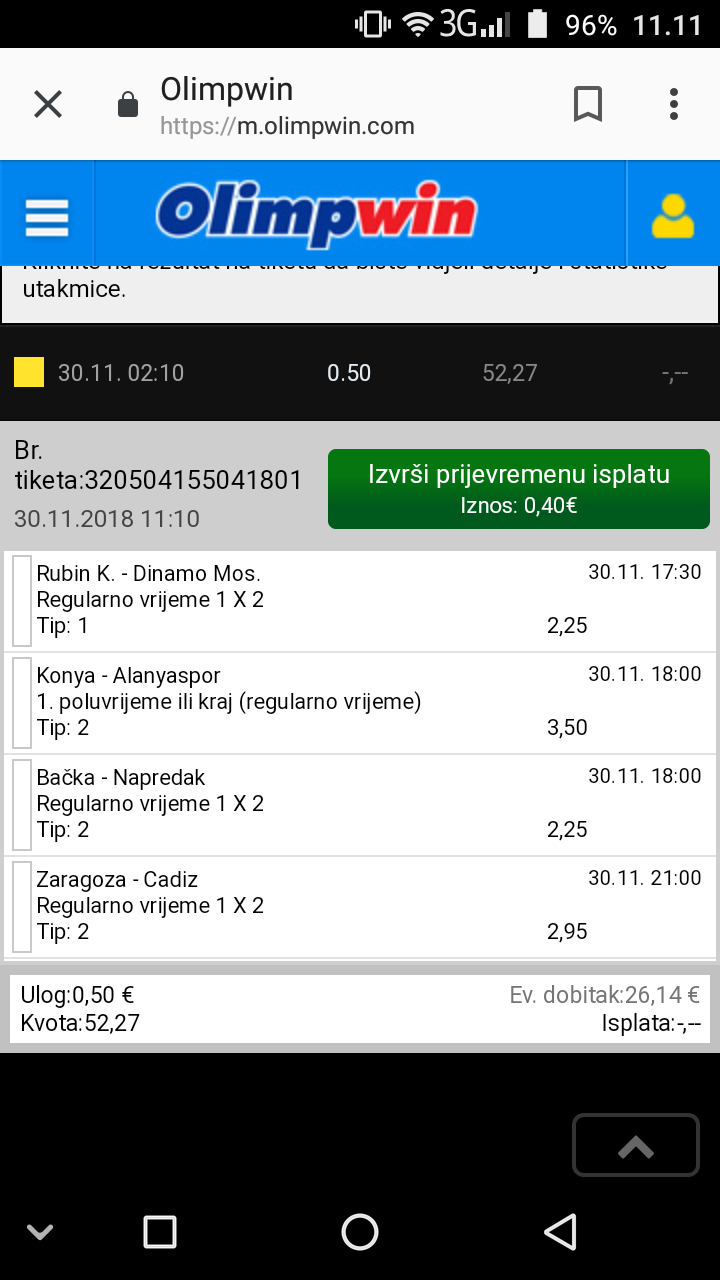The image size is (720, 1280).
Task: Go back with the system back button
Action: [x=561, y=1231]
